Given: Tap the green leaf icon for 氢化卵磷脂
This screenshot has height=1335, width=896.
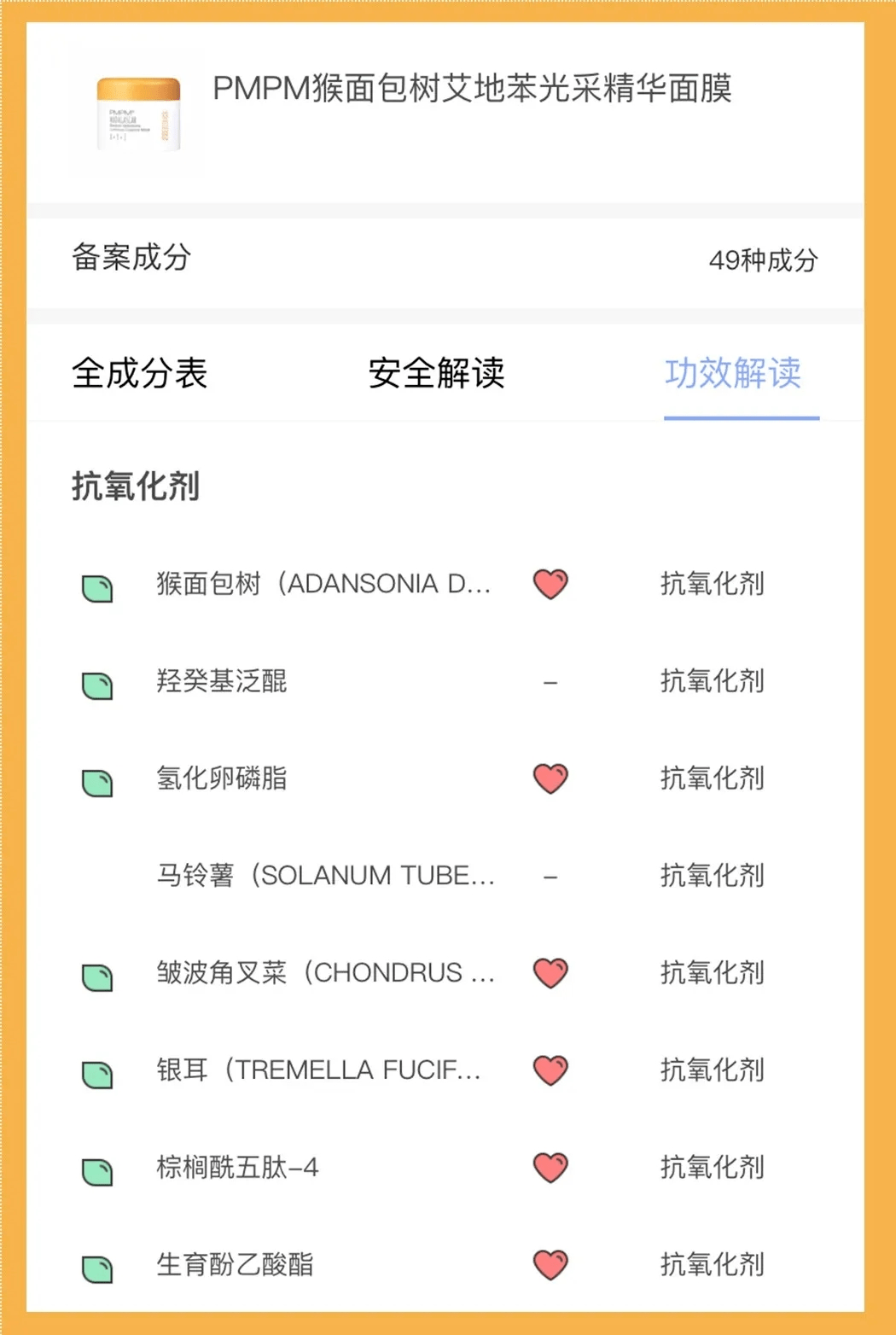Looking at the screenshot, I should (97, 781).
